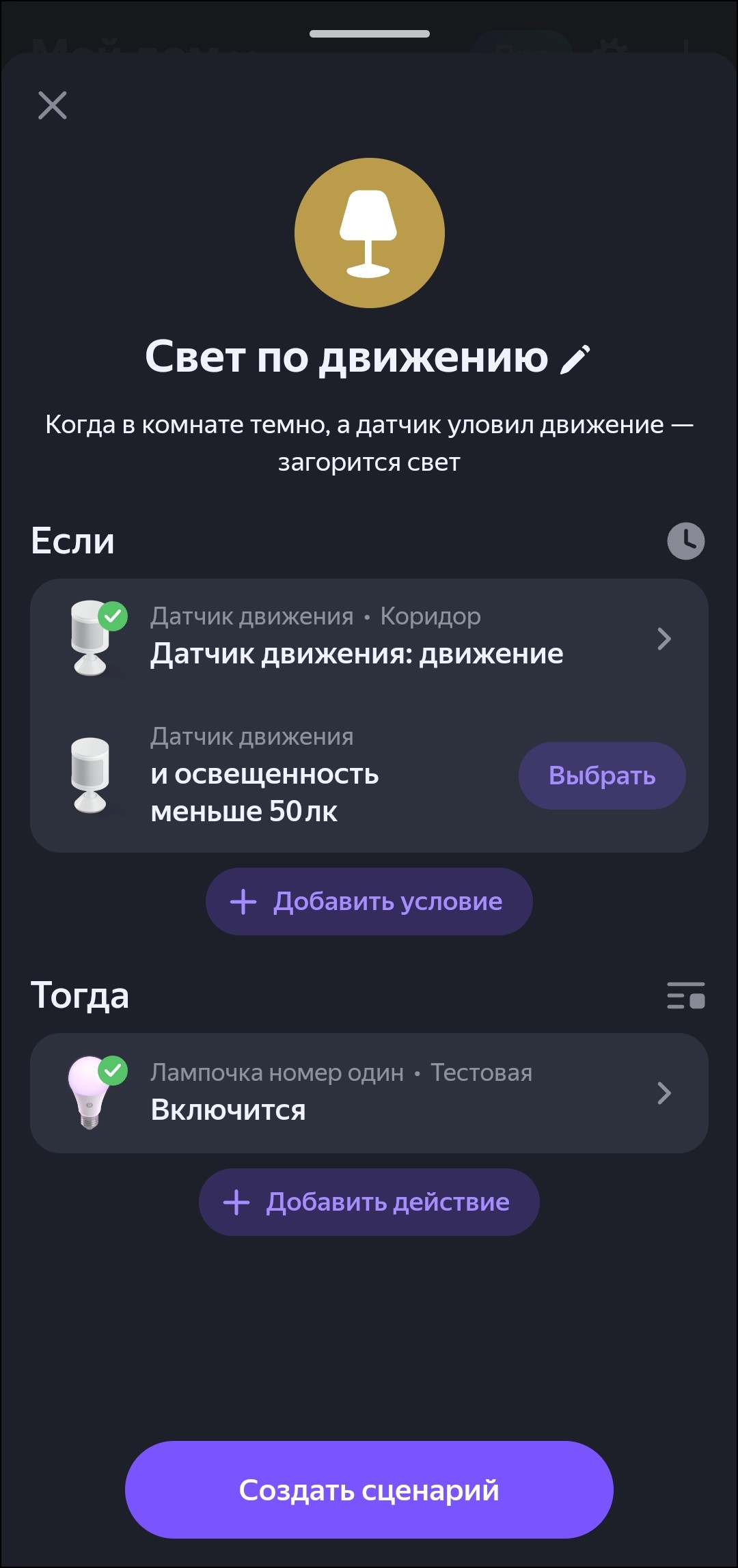Click the list ordering icon next to Тогда
This screenshot has height=1568, width=738.
(x=685, y=995)
